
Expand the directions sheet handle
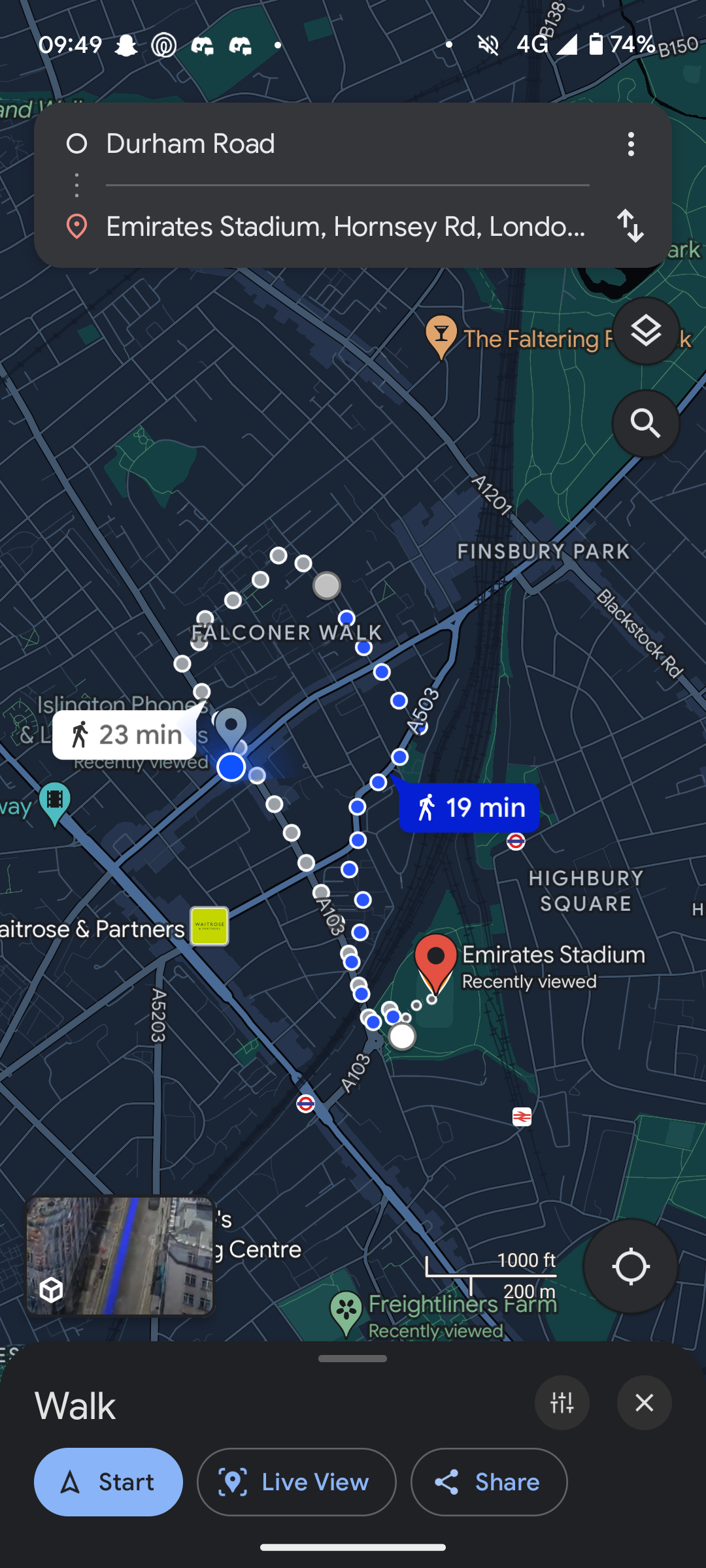coord(353,1358)
